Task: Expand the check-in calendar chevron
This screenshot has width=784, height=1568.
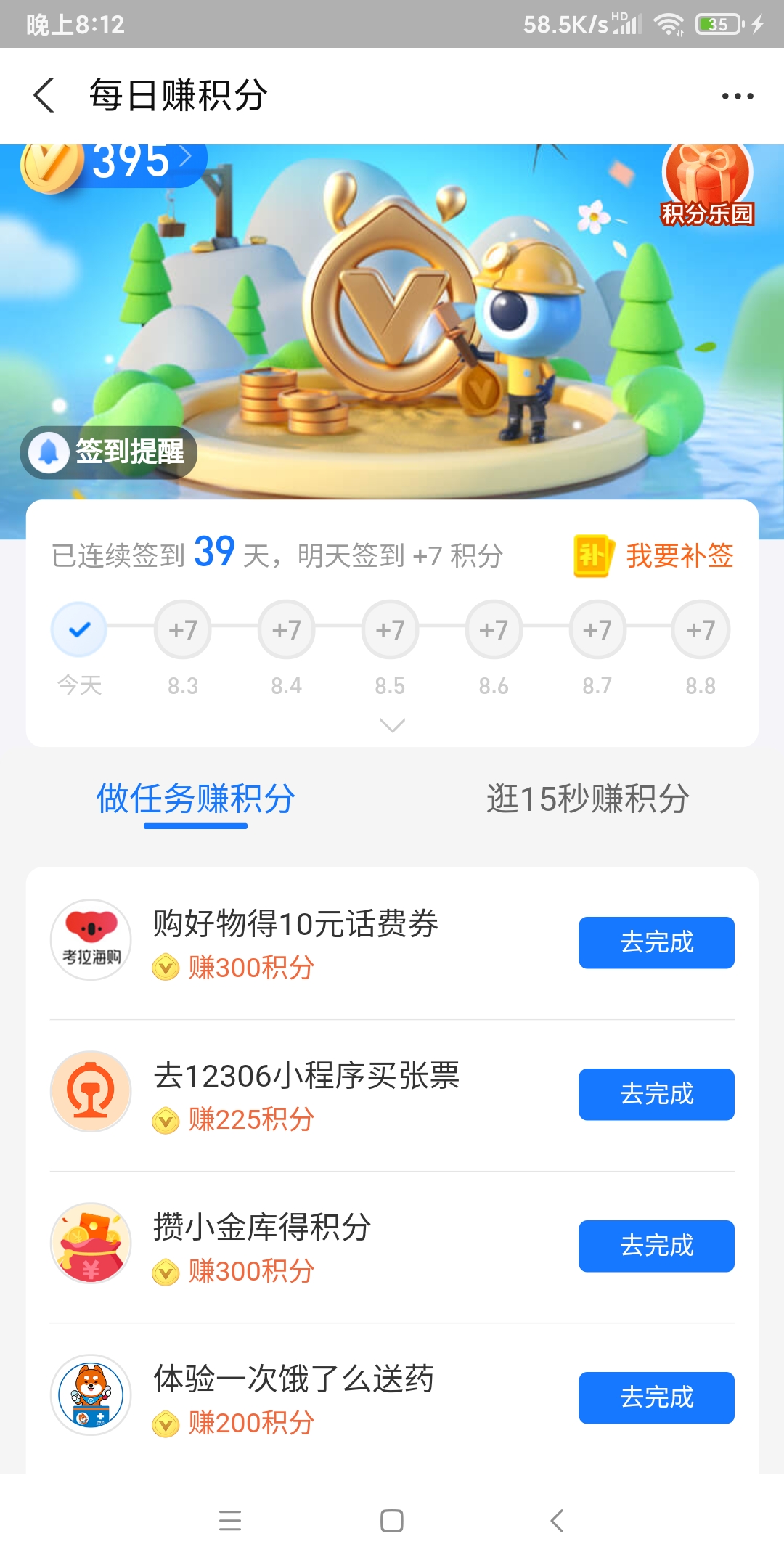Action: (391, 724)
